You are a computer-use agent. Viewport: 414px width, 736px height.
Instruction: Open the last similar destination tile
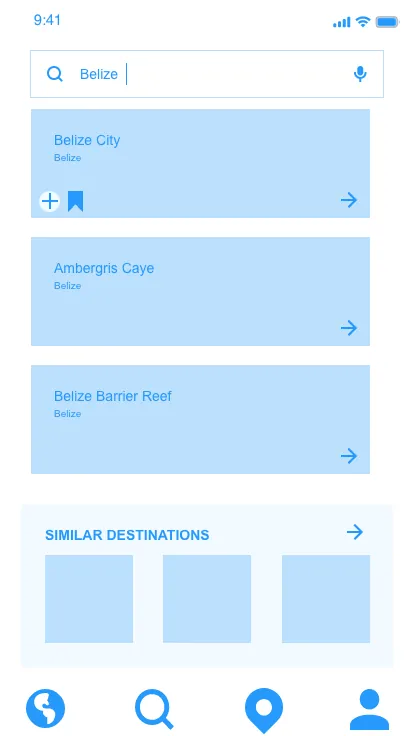point(326,599)
